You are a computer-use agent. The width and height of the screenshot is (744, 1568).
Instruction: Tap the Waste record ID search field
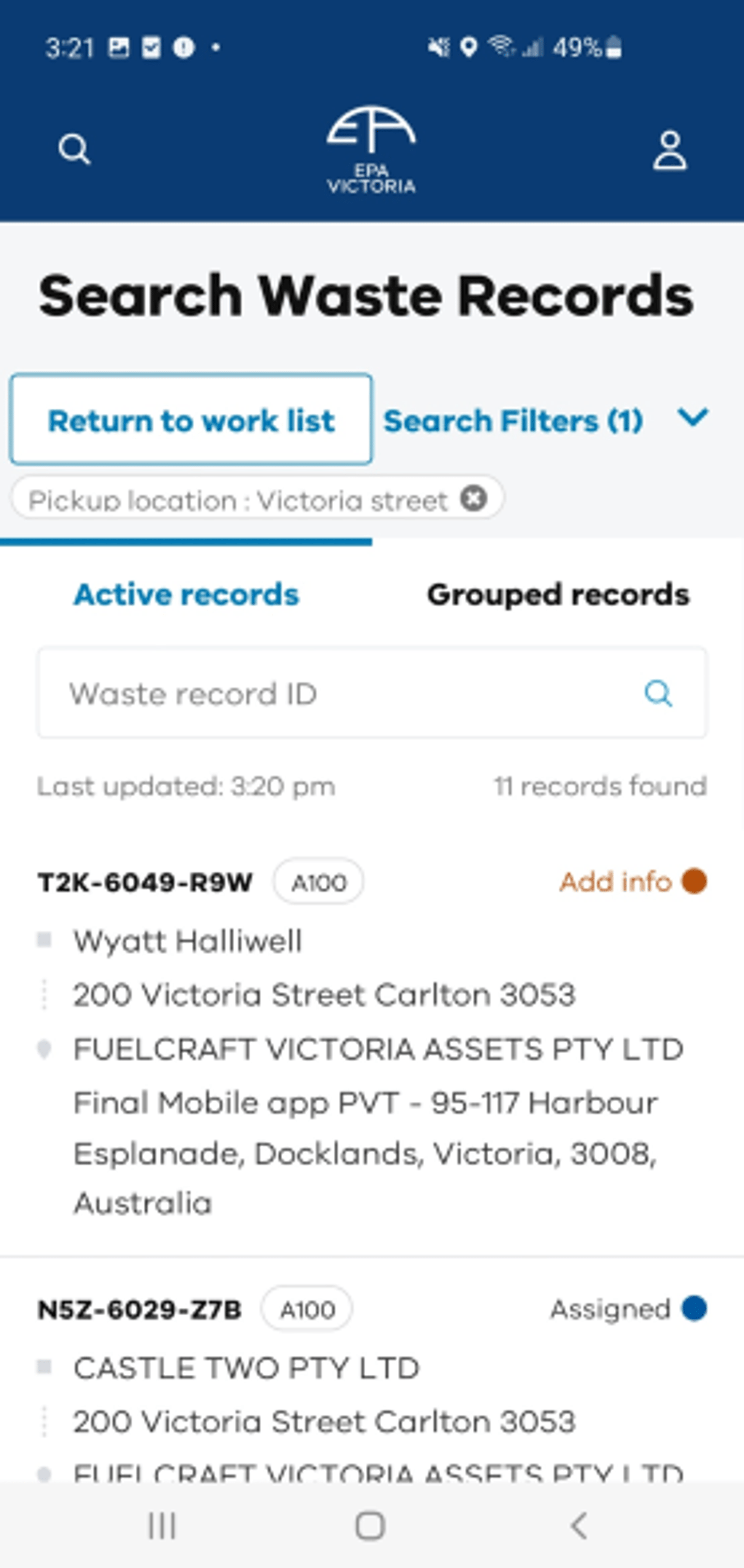304,694
